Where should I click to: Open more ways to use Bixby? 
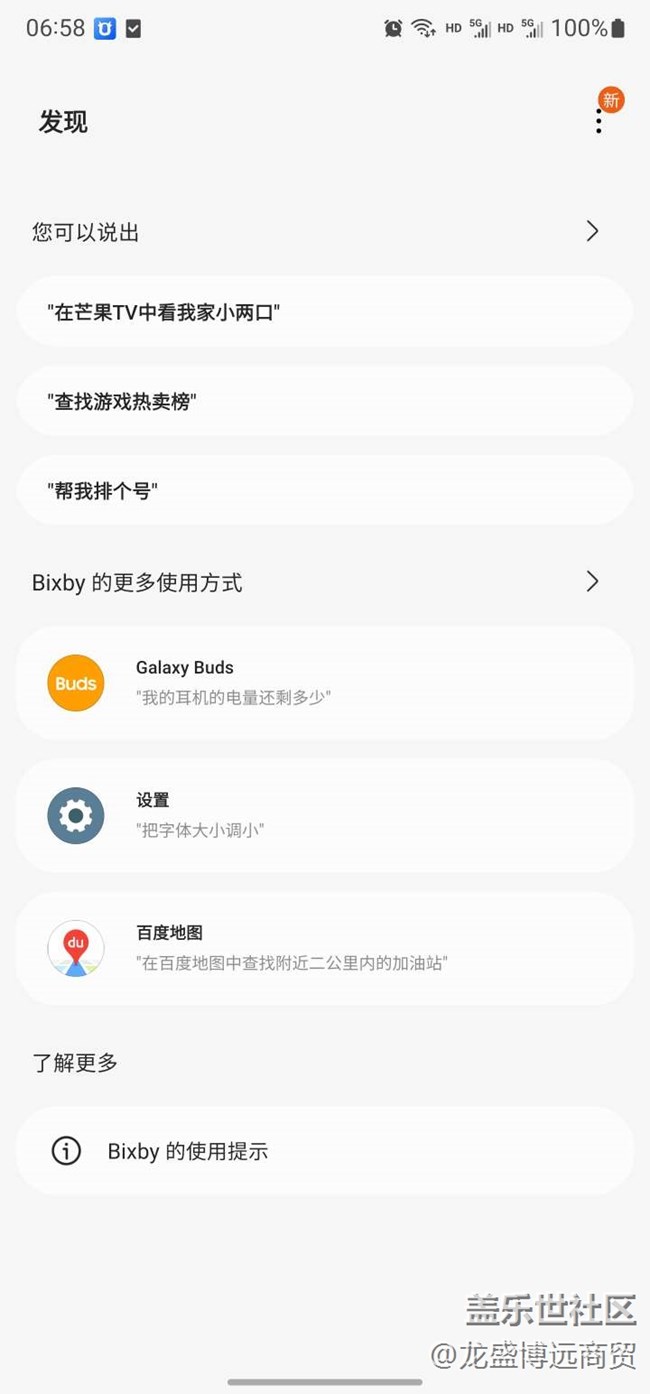592,582
